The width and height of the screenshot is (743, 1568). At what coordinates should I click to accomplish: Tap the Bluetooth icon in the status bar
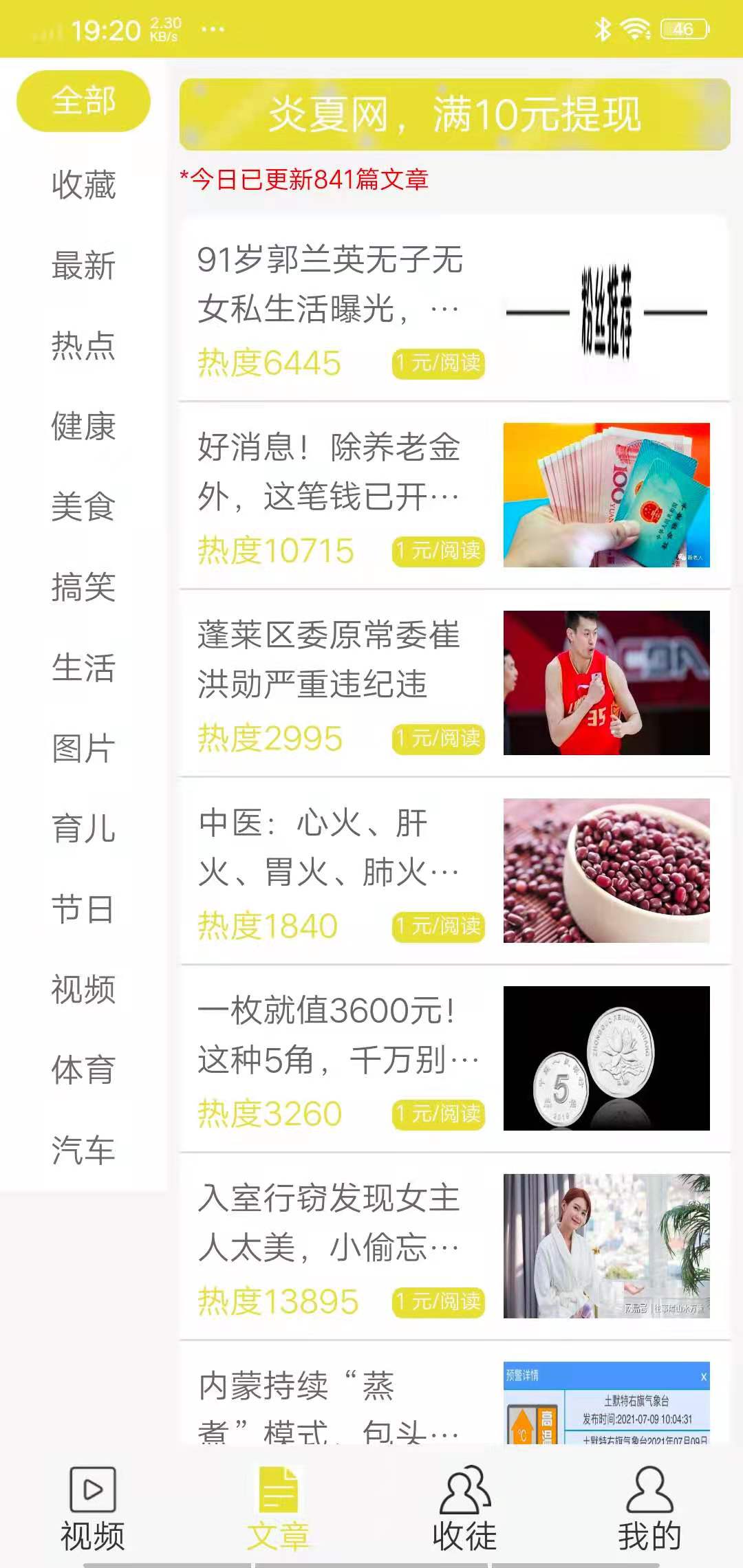(x=602, y=28)
